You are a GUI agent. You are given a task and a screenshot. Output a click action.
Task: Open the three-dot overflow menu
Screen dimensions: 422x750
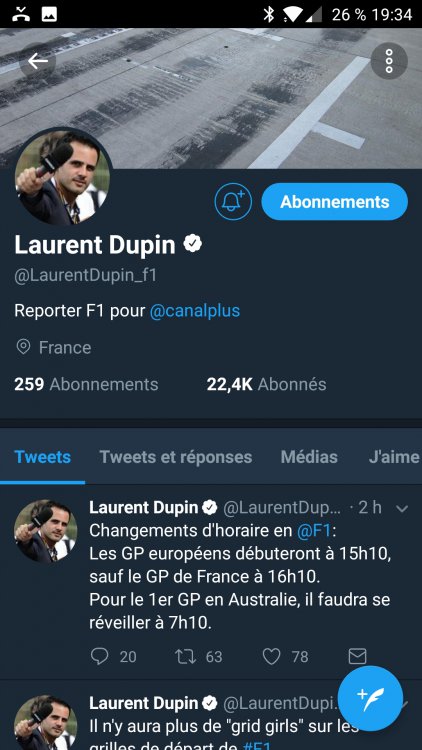[389, 61]
